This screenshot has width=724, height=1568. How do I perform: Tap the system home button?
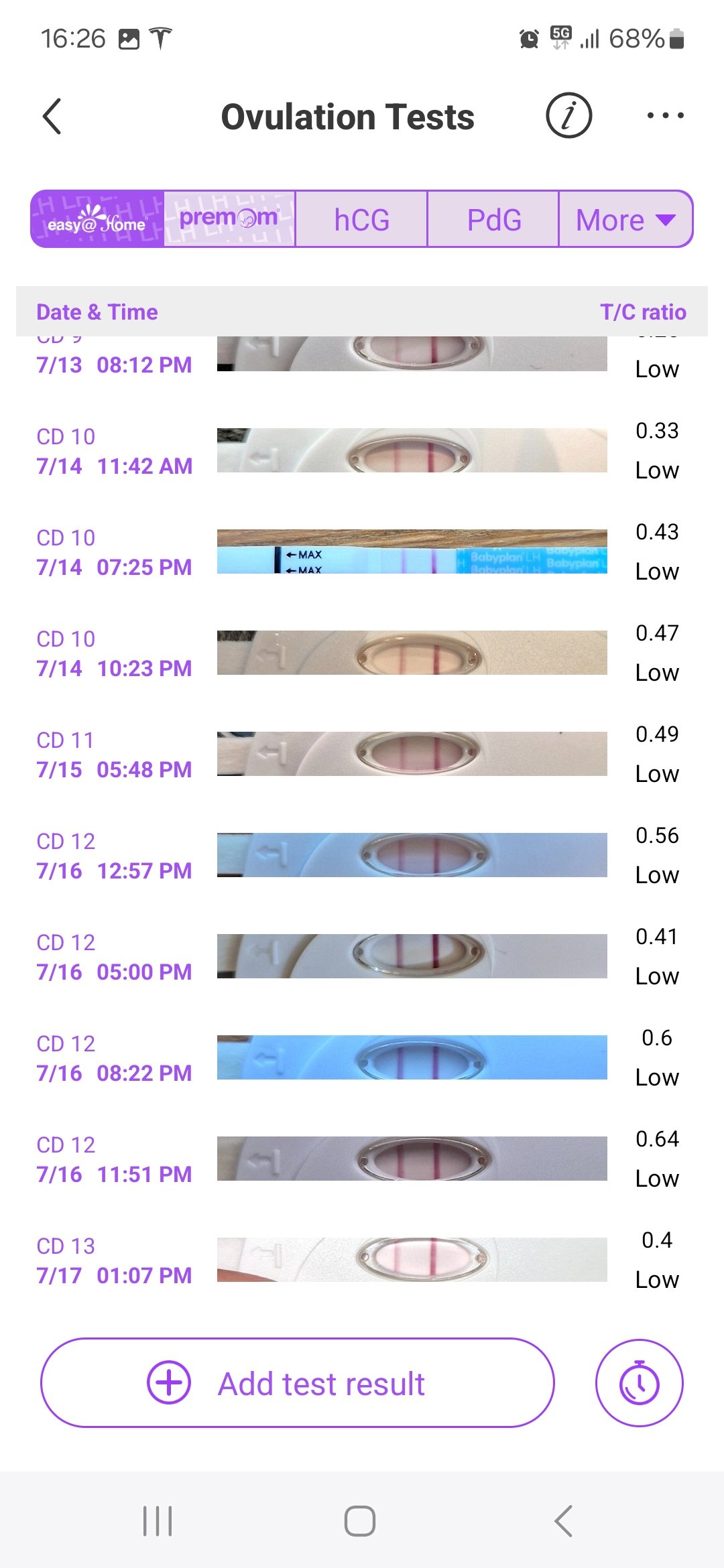(360, 1521)
